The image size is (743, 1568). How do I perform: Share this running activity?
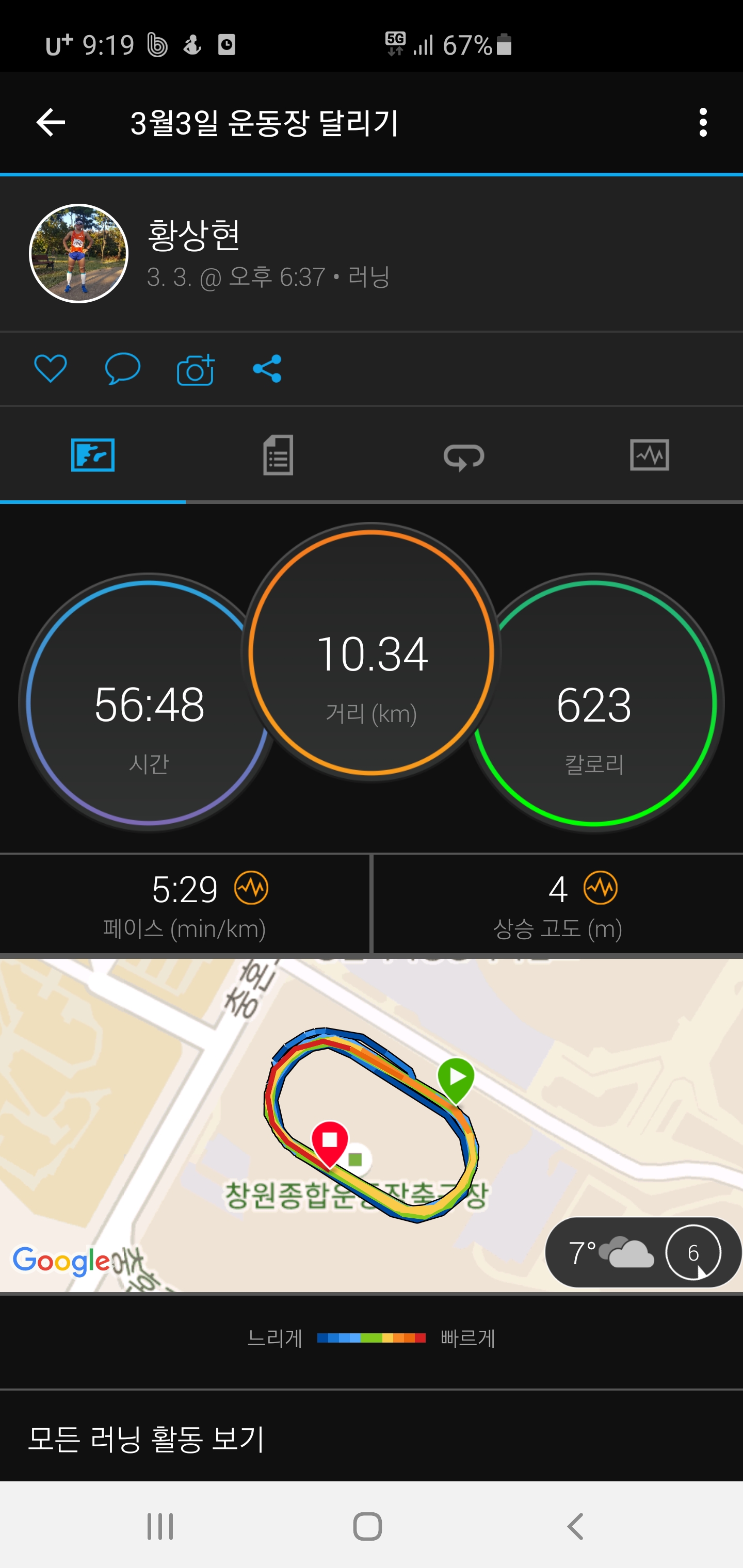pyautogui.click(x=267, y=369)
